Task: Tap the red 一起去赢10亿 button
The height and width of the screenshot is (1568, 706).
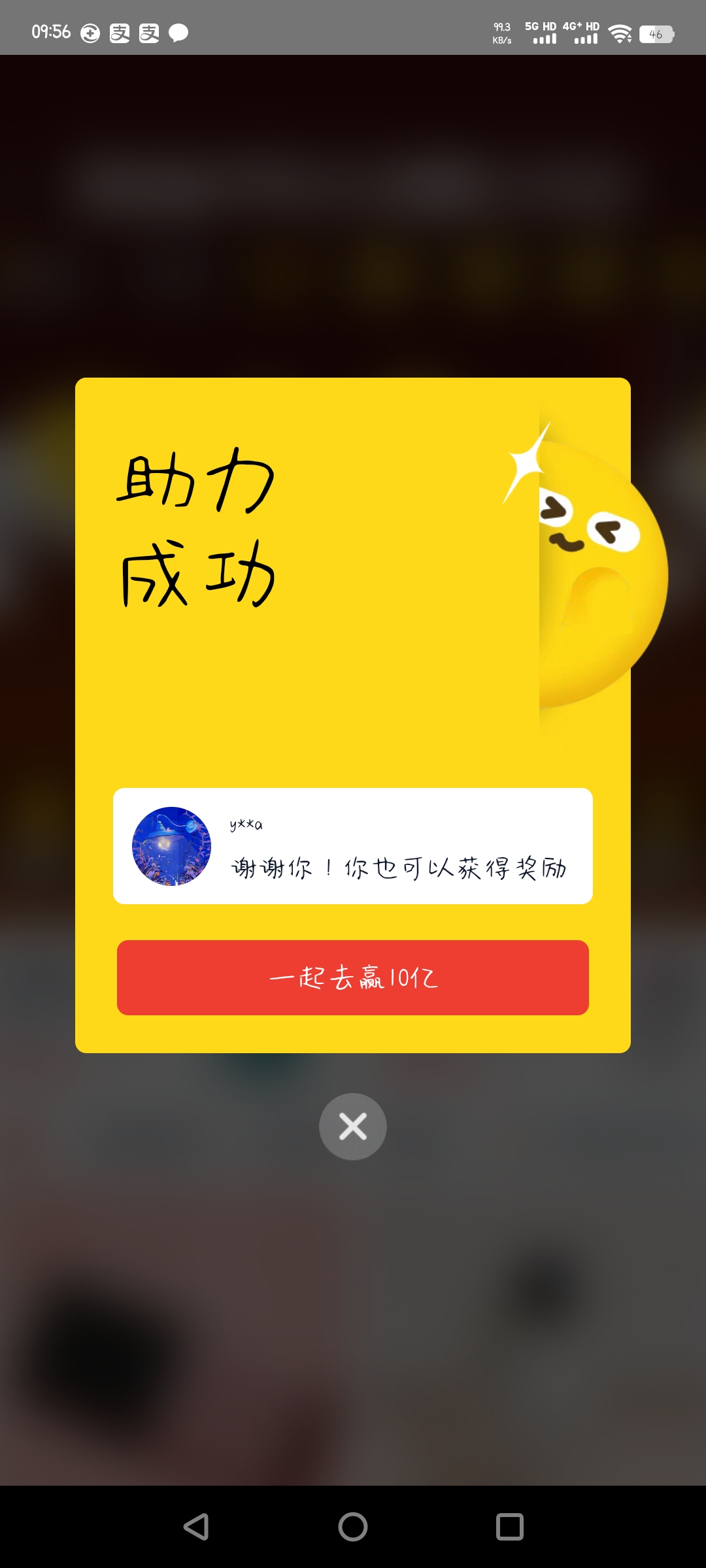Action: click(x=353, y=977)
